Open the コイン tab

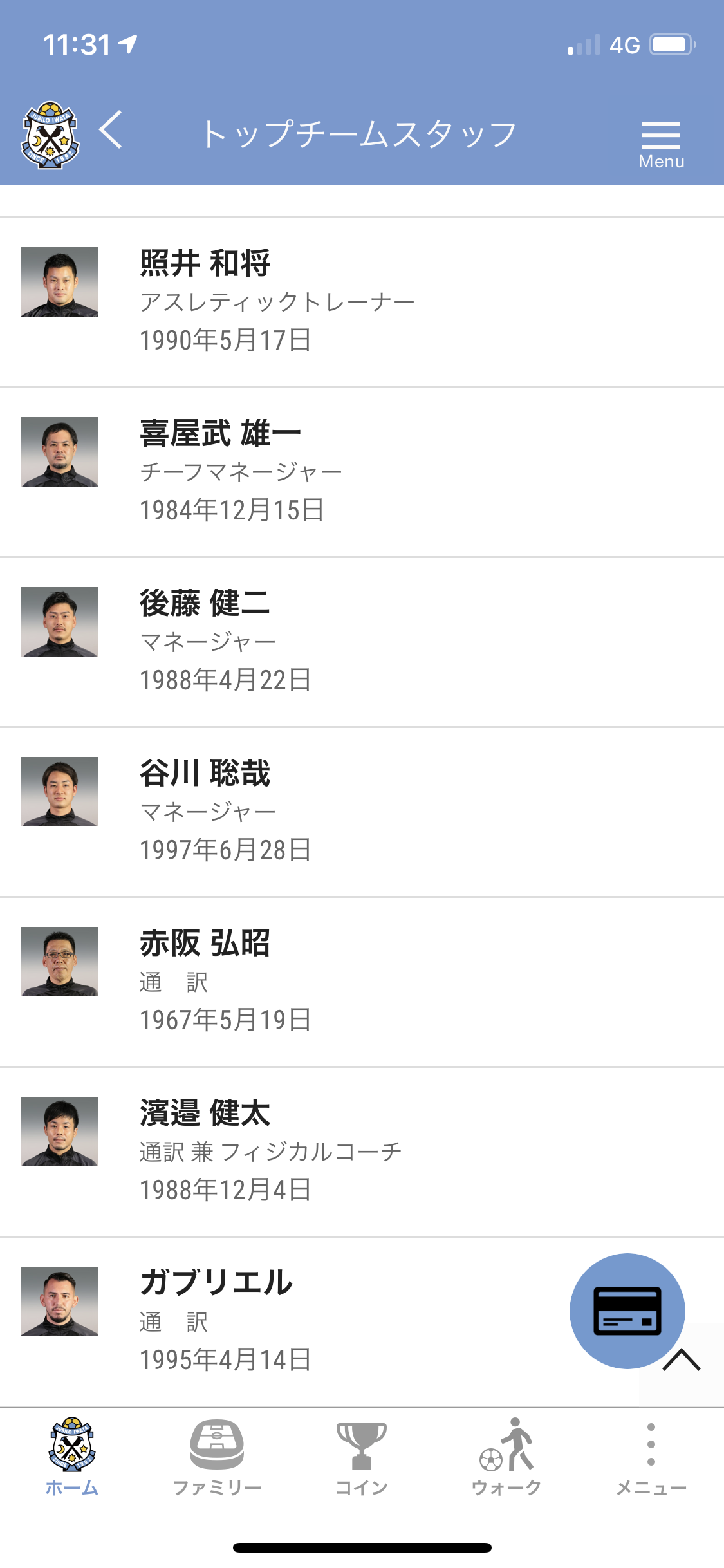[x=362, y=1454]
